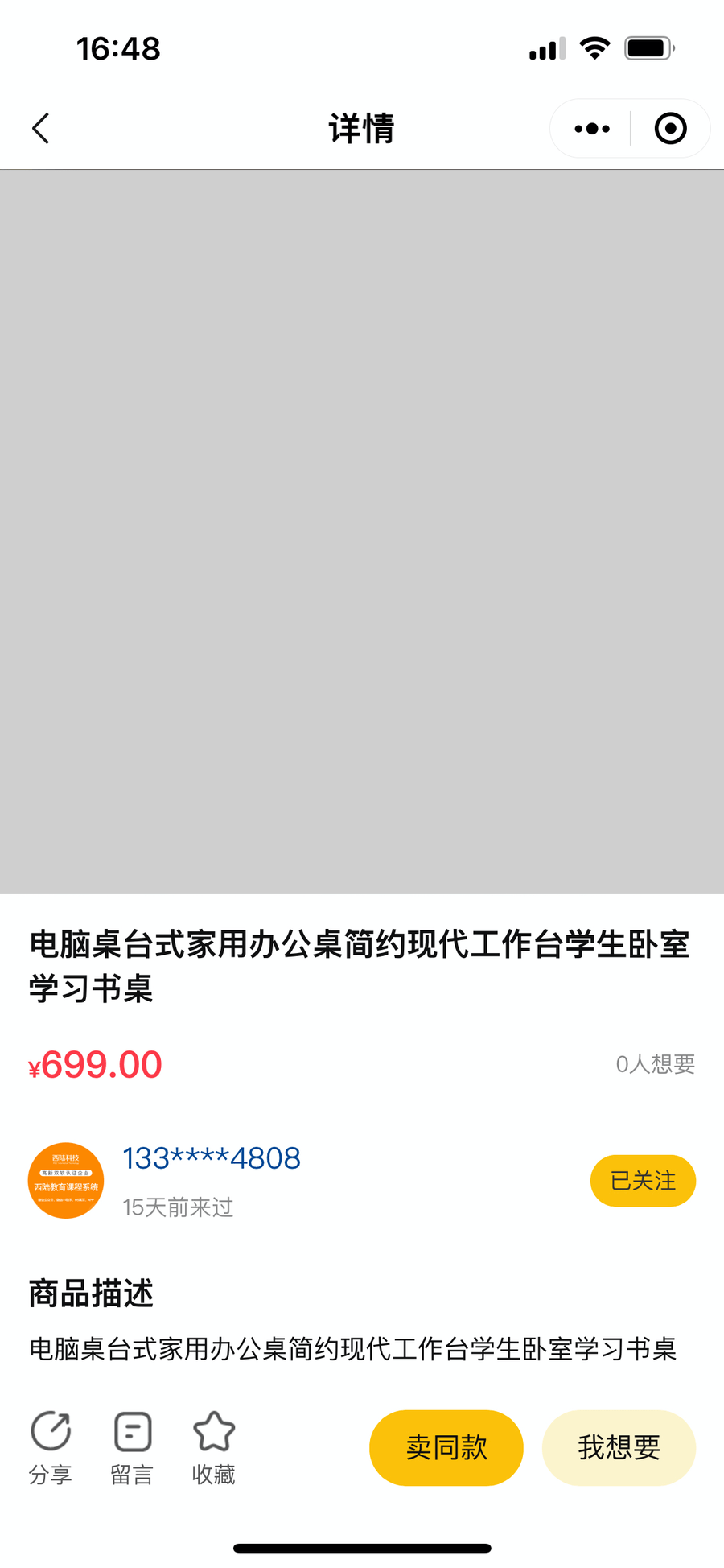Viewport: 724px width, 1568px height.
Task: Tap the cellular signal indicator
Action: click(543, 47)
